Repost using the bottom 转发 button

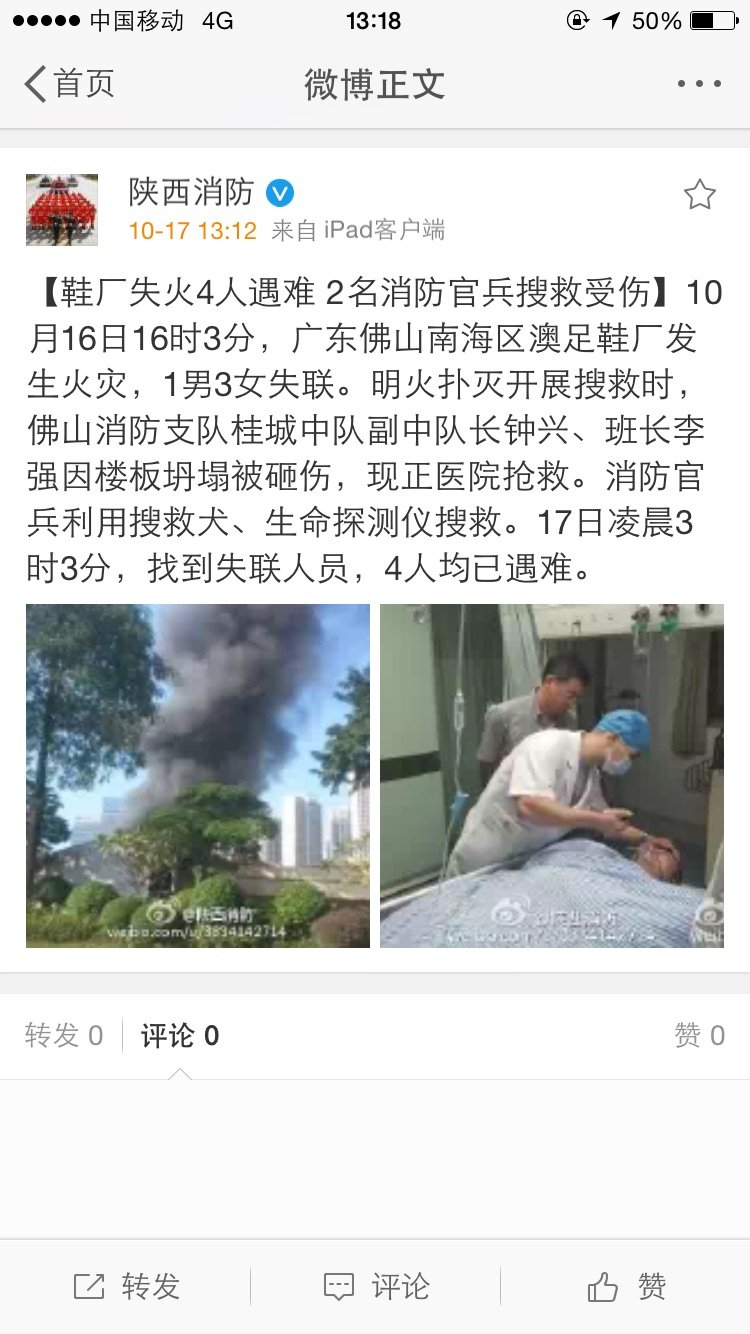(126, 1286)
